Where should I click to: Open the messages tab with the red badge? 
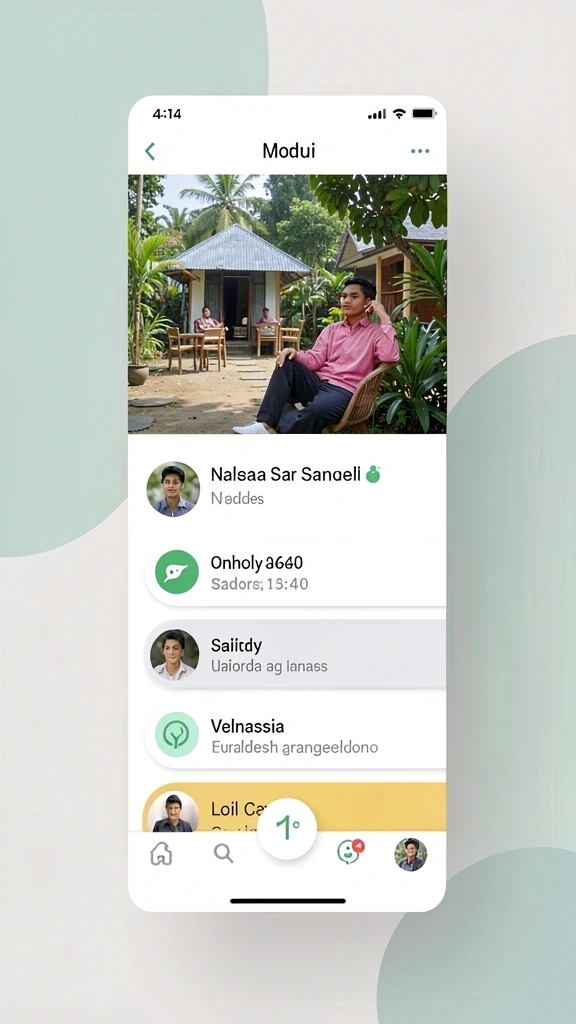[x=350, y=852]
